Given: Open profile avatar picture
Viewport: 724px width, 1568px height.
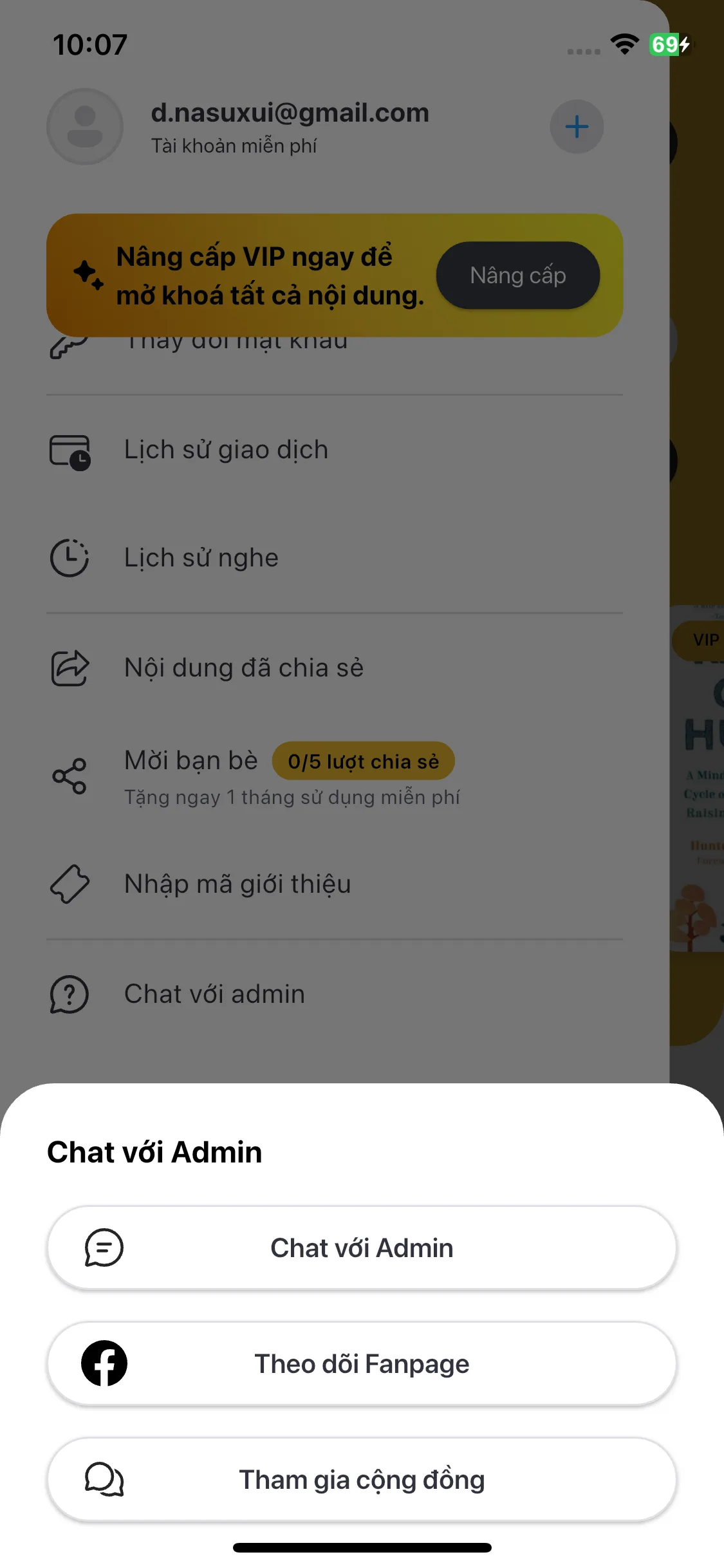Looking at the screenshot, I should pyautogui.click(x=85, y=127).
